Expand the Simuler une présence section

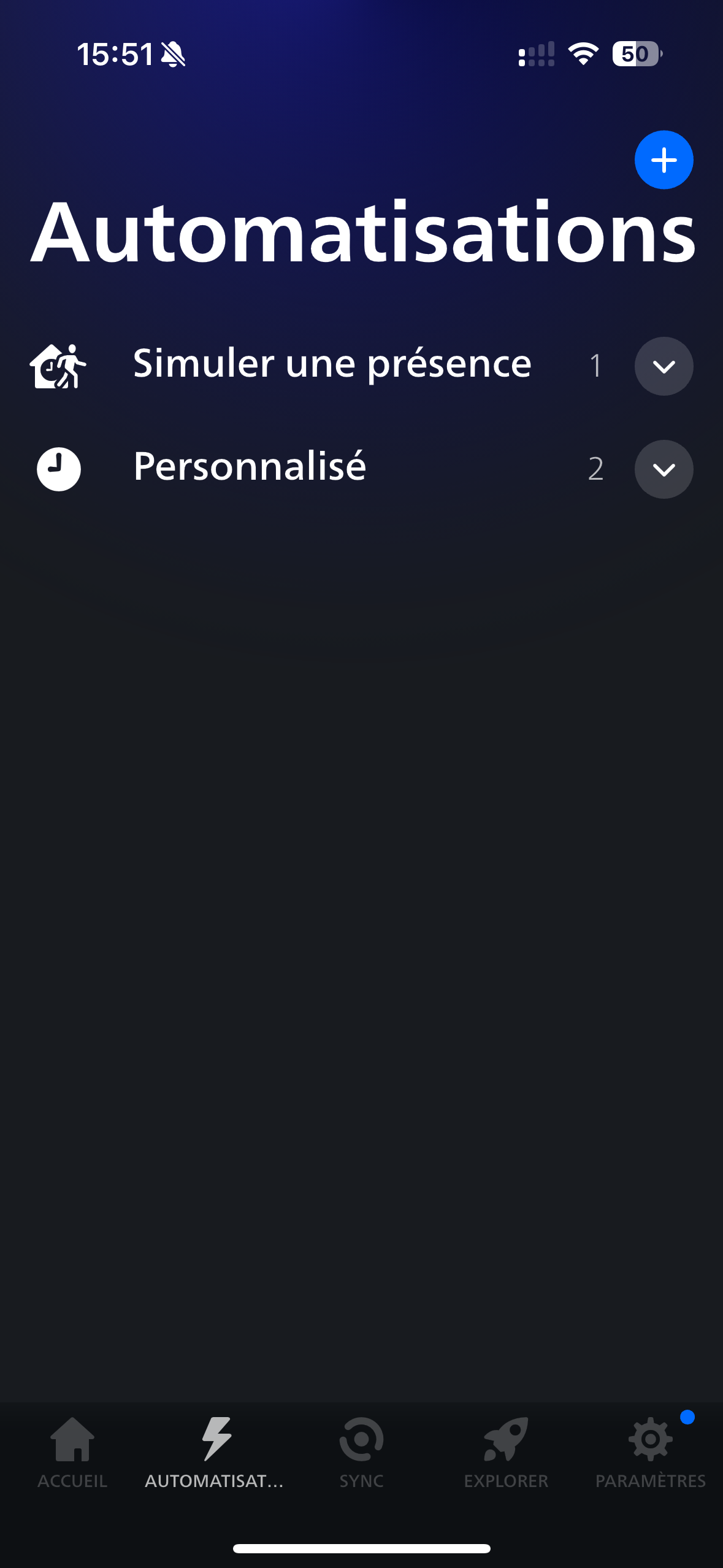pos(664,366)
